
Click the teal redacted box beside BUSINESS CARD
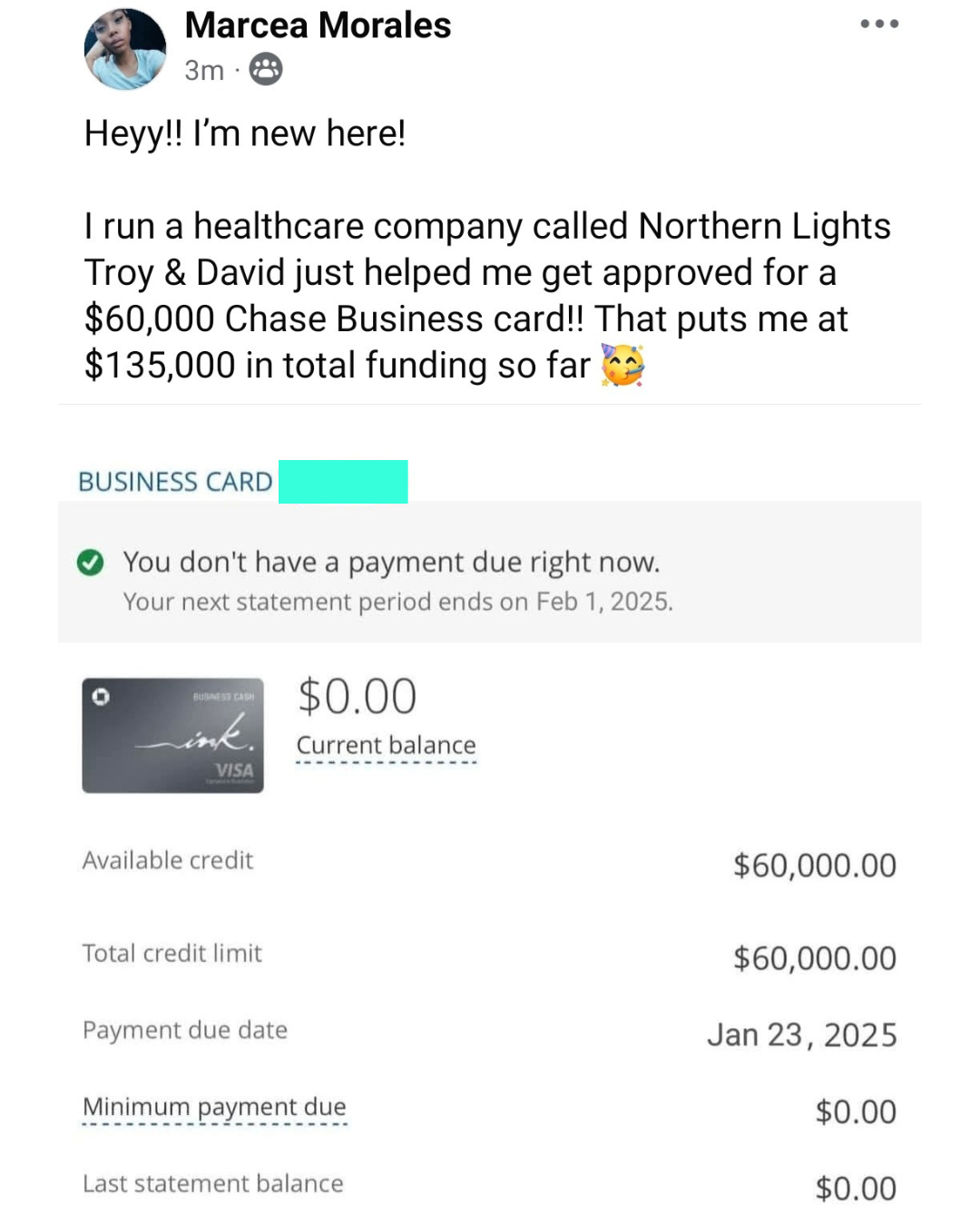point(344,482)
